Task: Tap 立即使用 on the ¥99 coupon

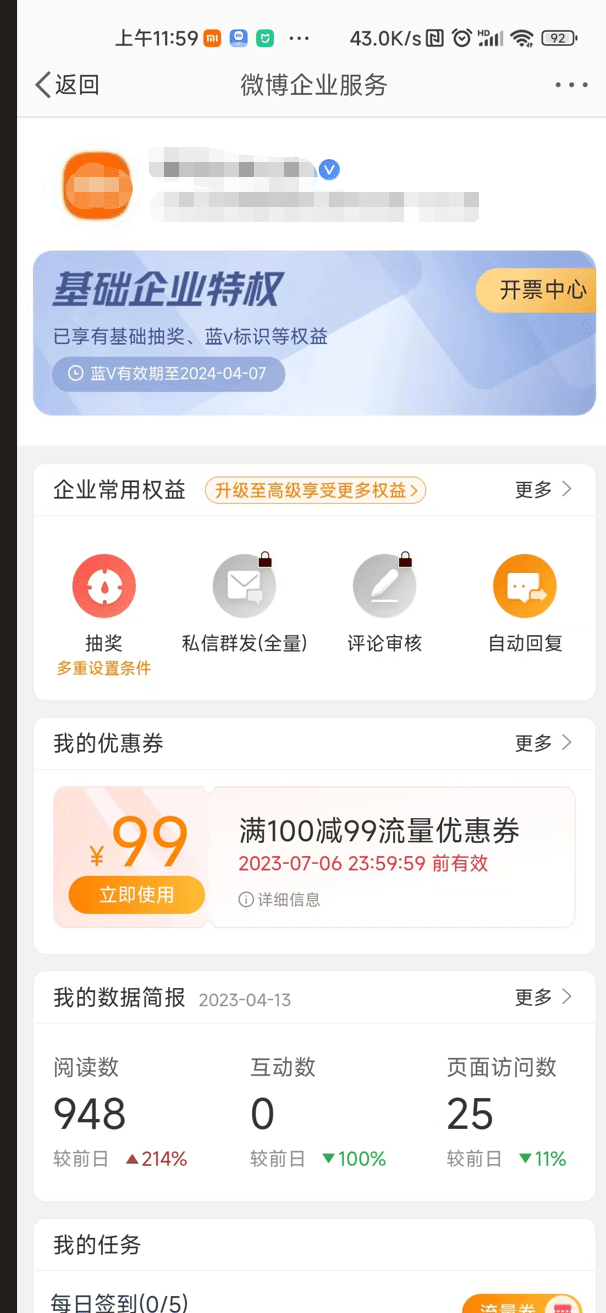Action: (x=136, y=895)
